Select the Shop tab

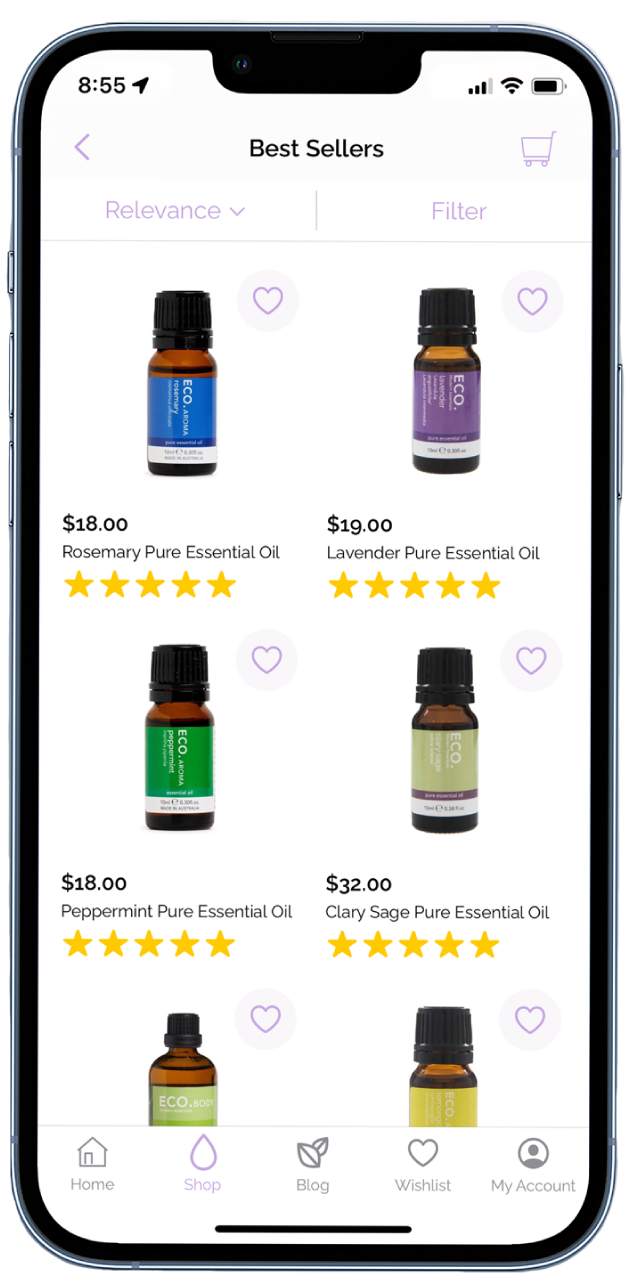[x=202, y=1165]
